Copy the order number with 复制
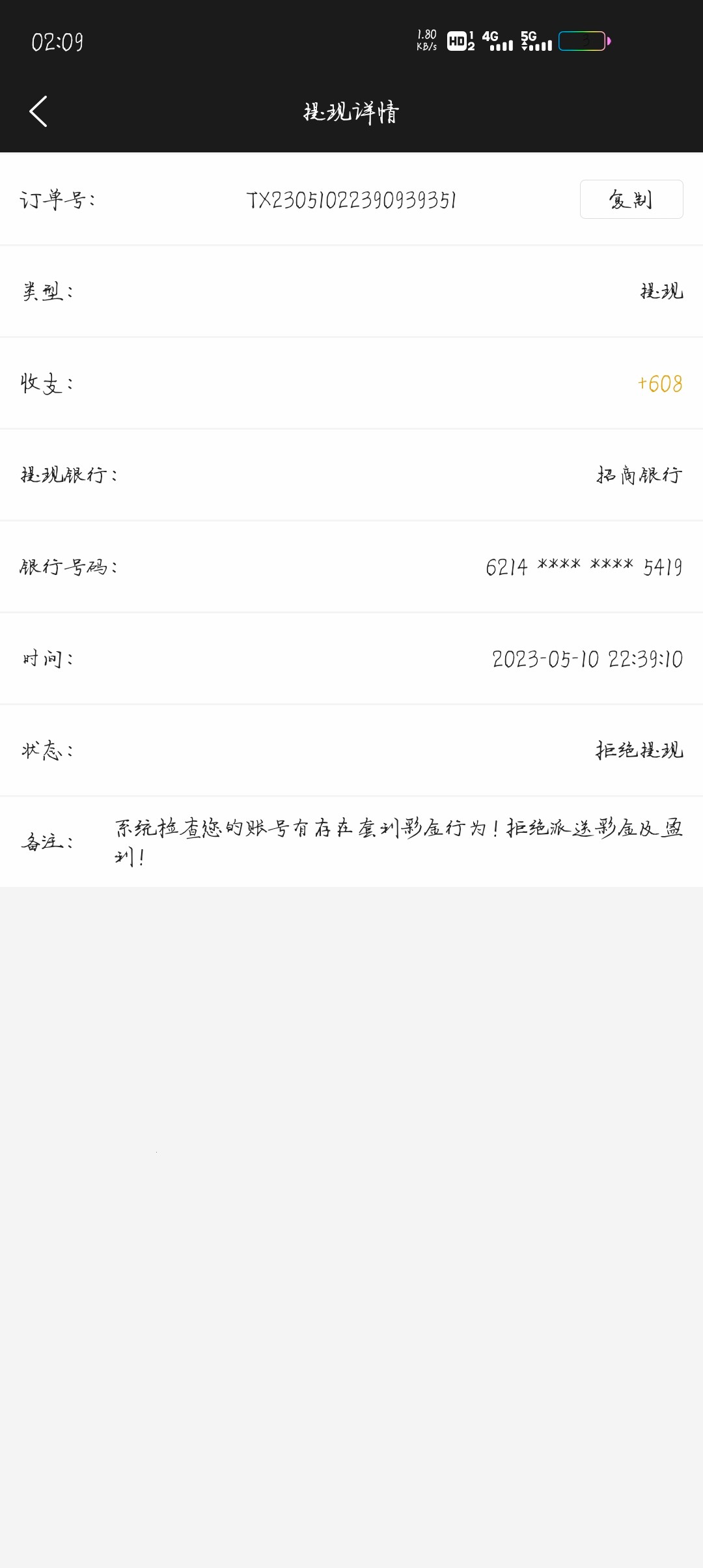The width and height of the screenshot is (703, 1568). pos(631,199)
